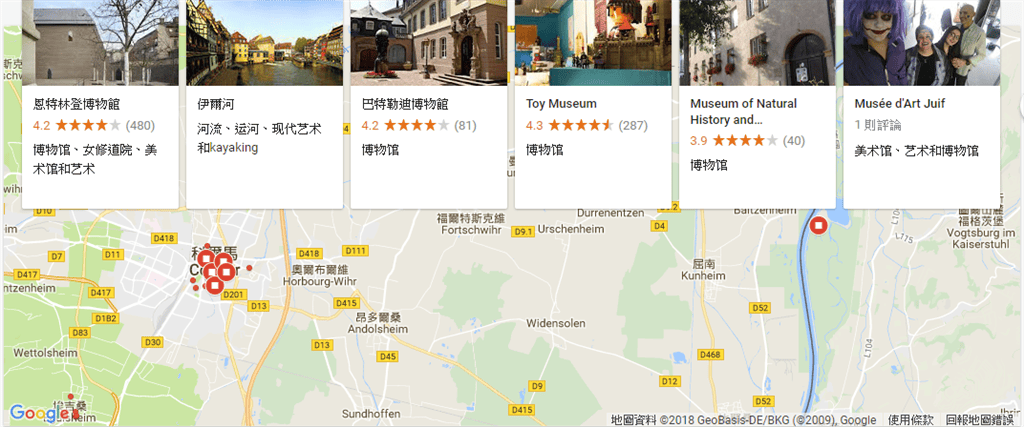Open the 恩特林登博物館 place card
This screenshot has width=1024, height=427.
pyautogui.click(x=100, y=103)
